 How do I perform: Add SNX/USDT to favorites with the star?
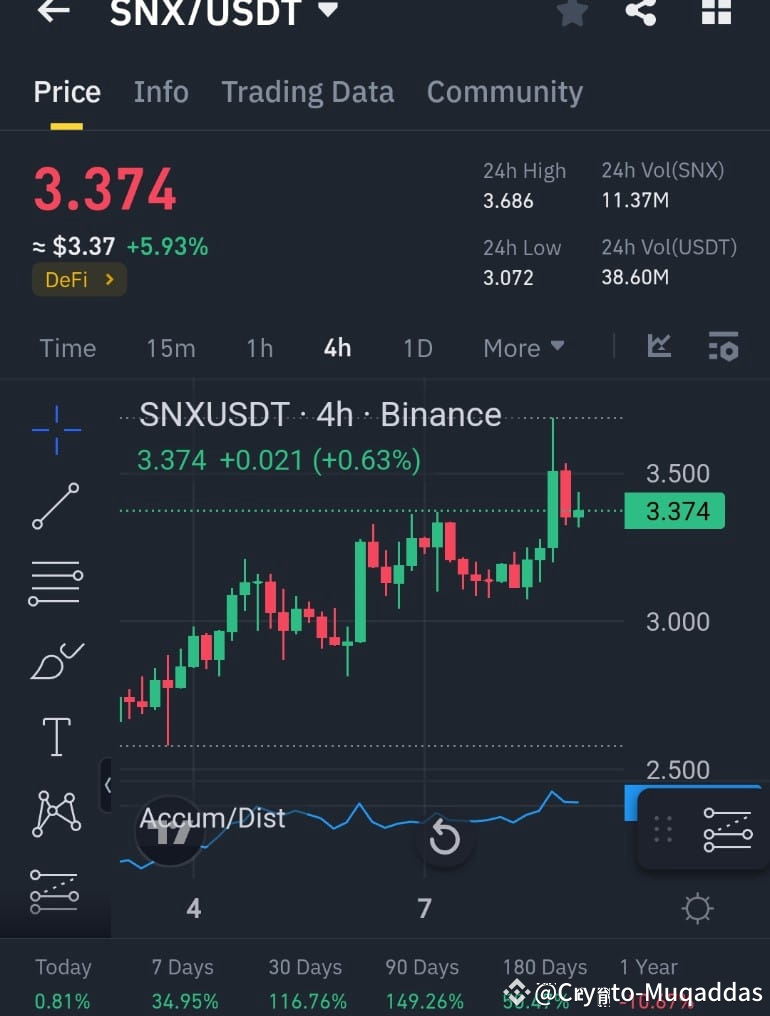pos(572,14)
